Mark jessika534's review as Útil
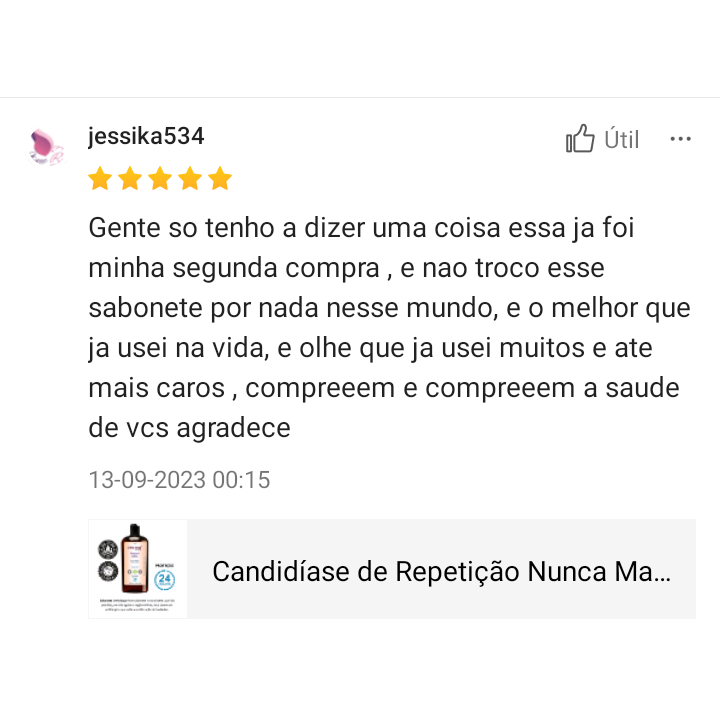This screenshot has height=720, width=720. 602,138
